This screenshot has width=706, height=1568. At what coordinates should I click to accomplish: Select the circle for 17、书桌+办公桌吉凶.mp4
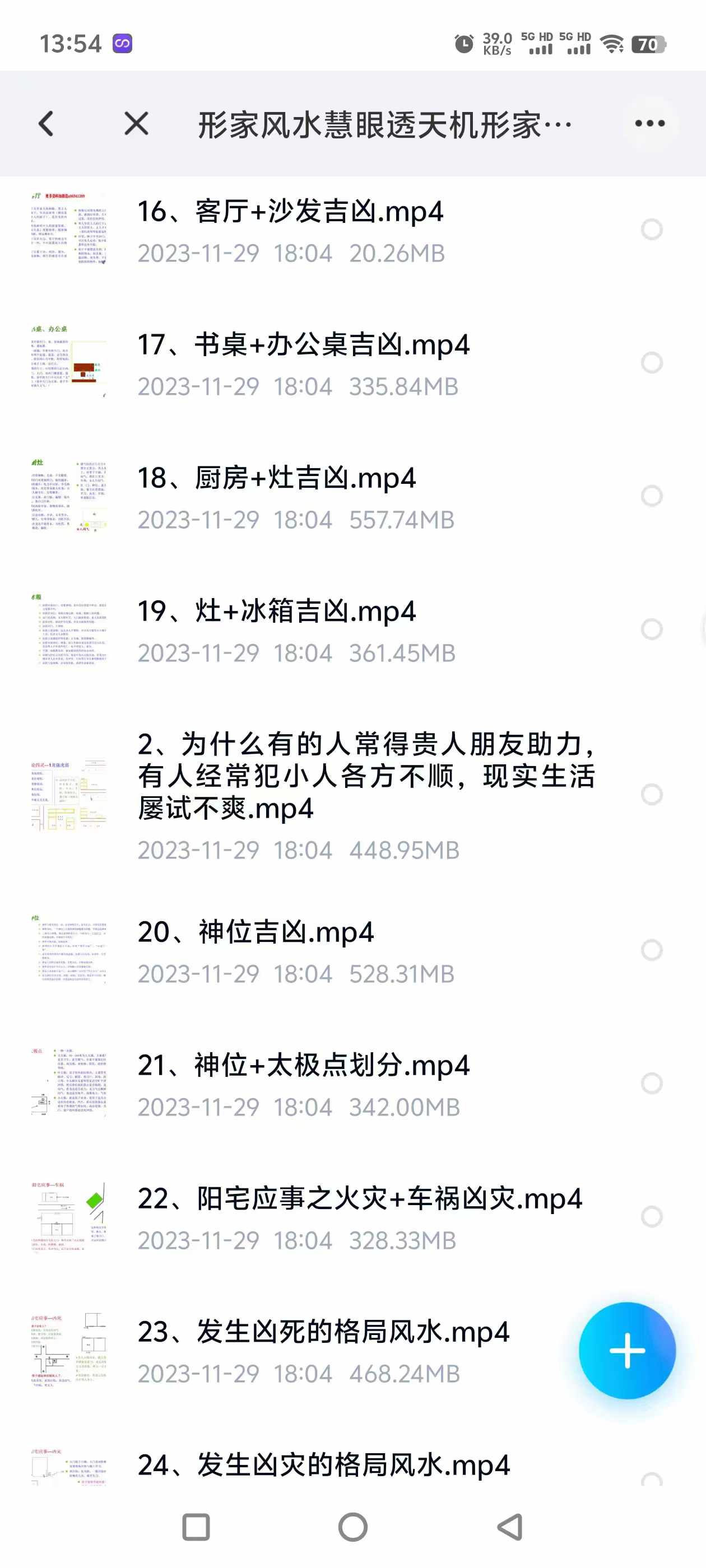click(651, 363)
